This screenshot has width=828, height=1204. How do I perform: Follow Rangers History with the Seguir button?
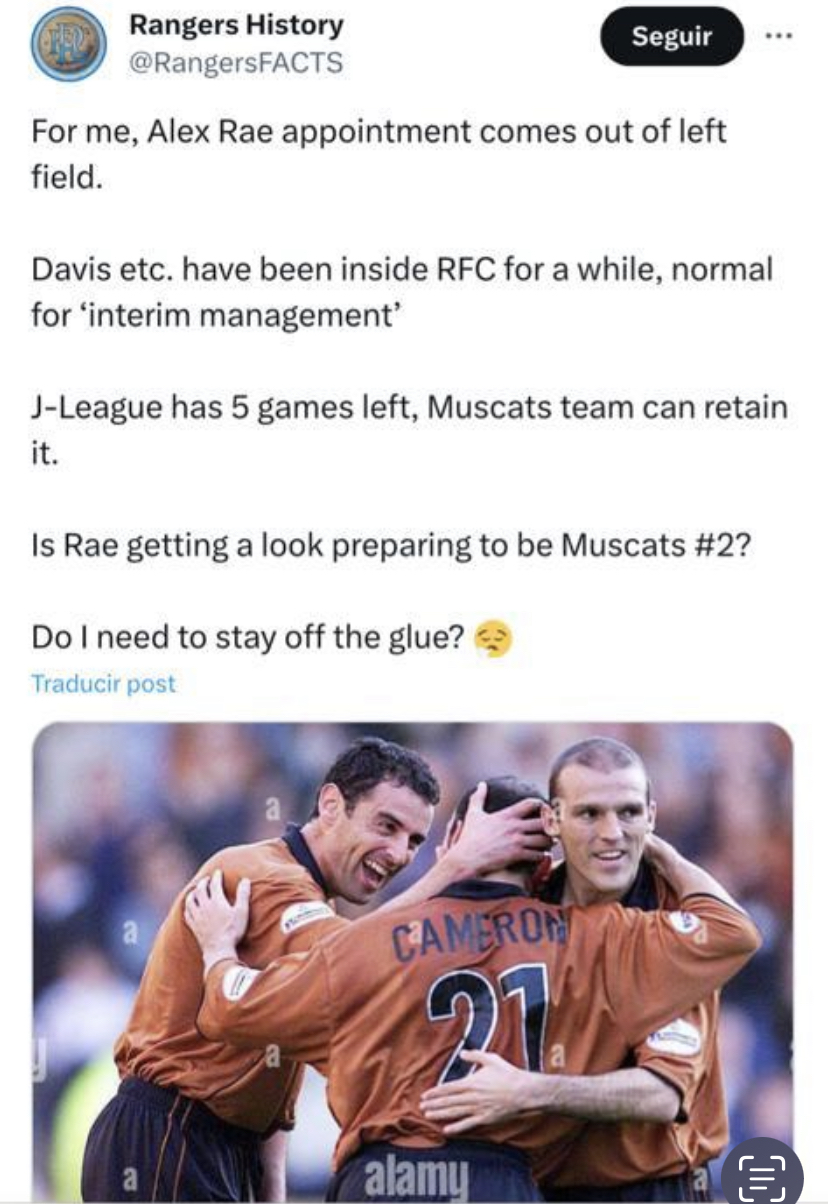pyautogui.click(x=672, y=37)
